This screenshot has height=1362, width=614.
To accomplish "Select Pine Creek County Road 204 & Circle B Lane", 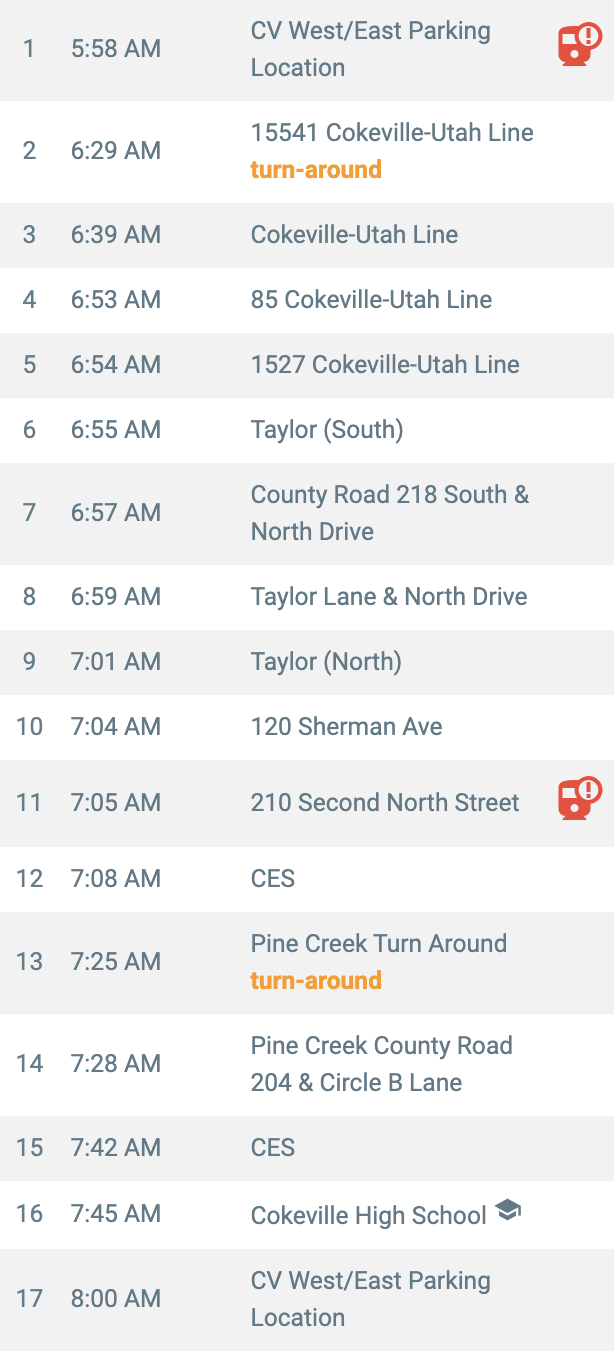I will click(381, 1064).
